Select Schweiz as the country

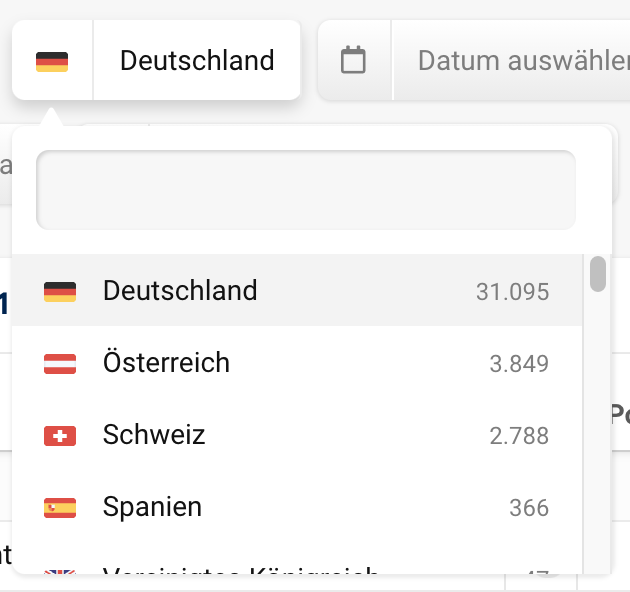pos(296,435)
